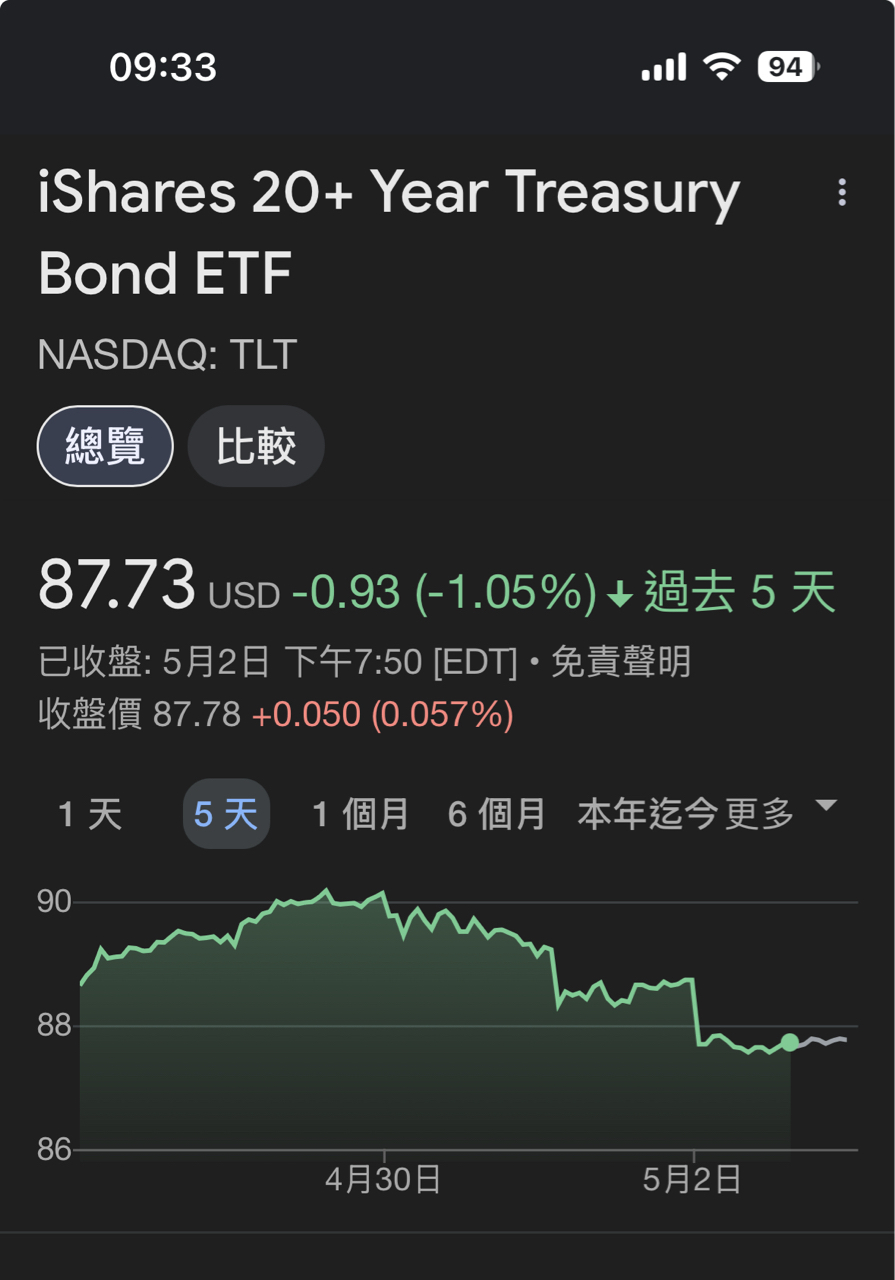Select the 總覽 overview chip
The image size is (895, 1280).
105,446
